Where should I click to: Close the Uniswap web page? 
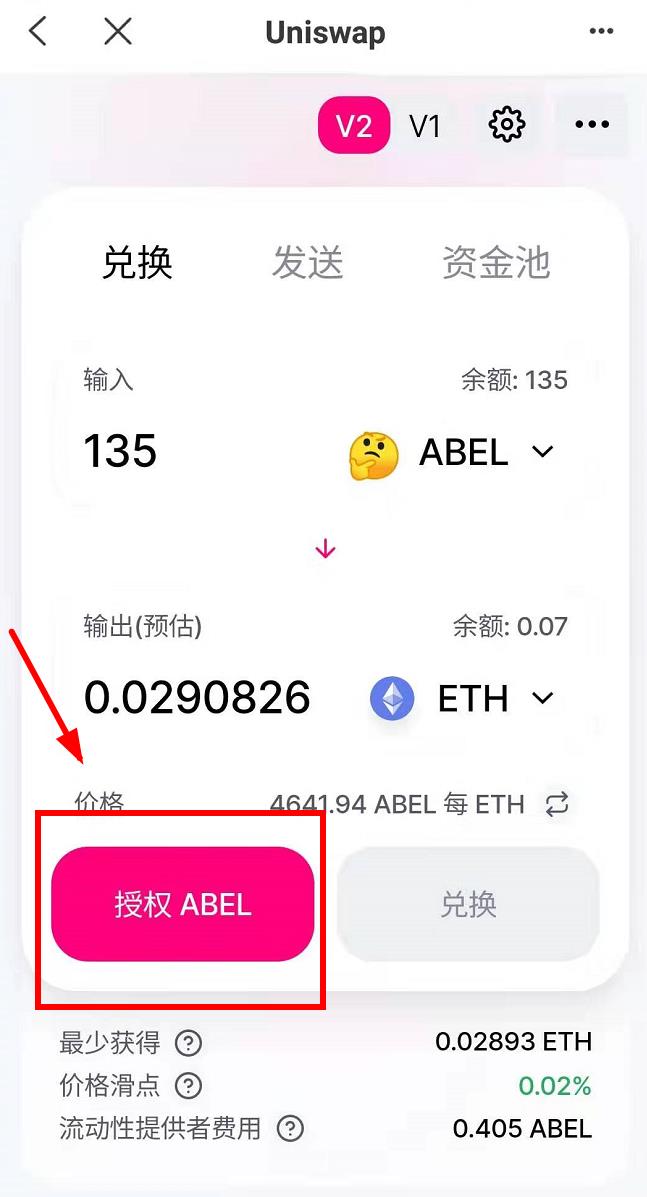(118, 32)
